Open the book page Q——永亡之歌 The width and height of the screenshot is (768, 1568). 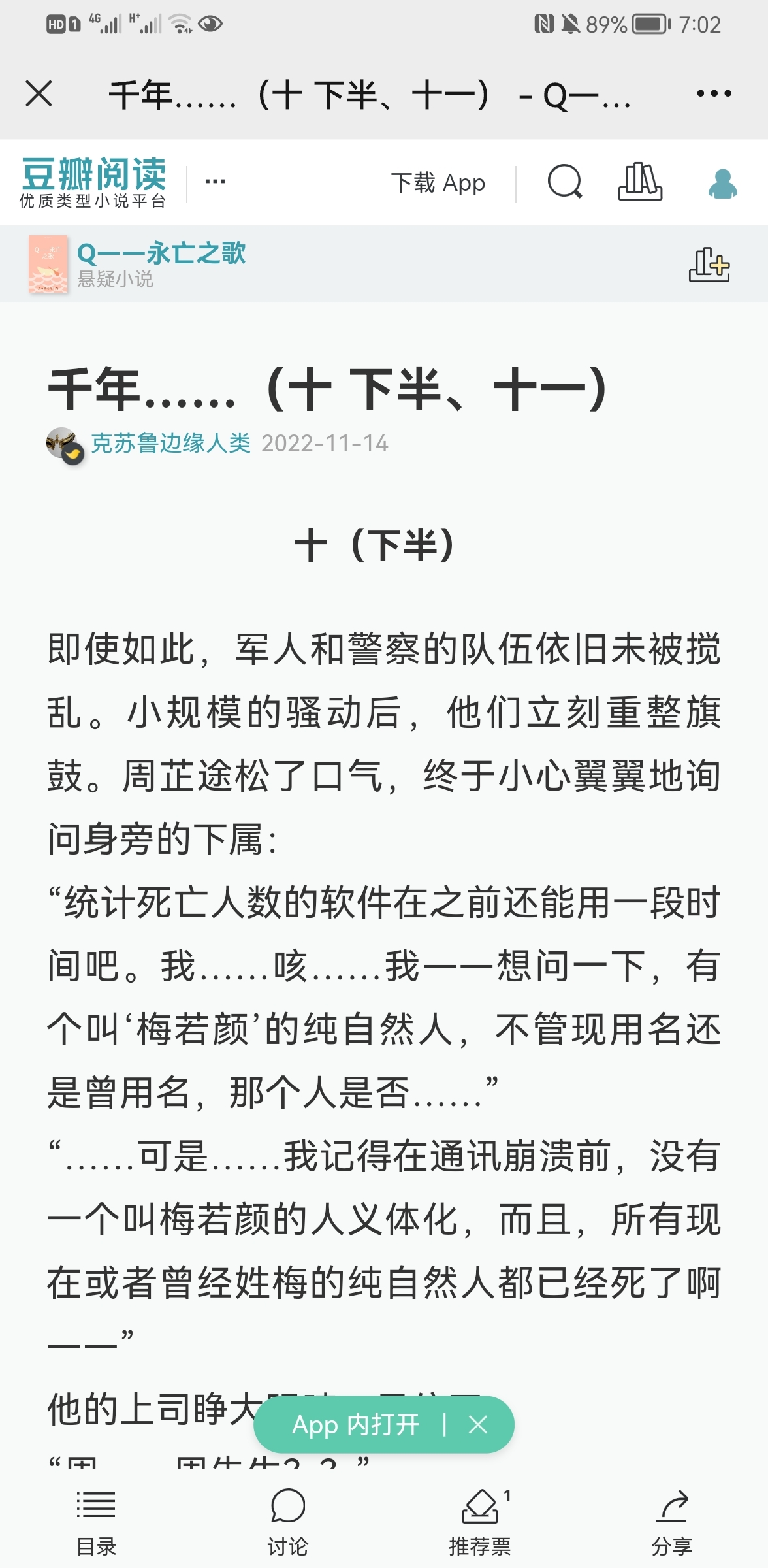161,253
